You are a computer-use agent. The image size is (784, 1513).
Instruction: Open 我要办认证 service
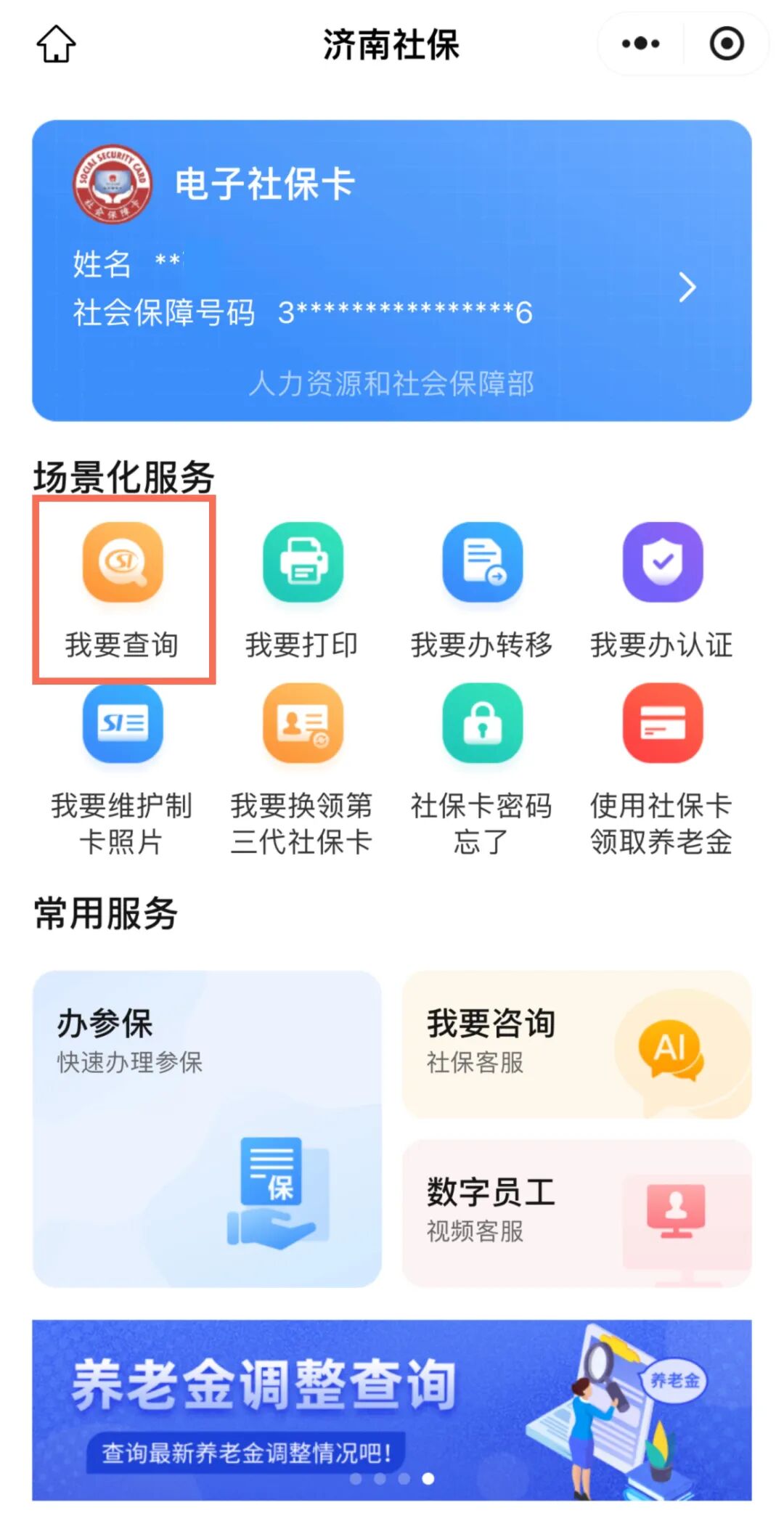pos(662,590)
